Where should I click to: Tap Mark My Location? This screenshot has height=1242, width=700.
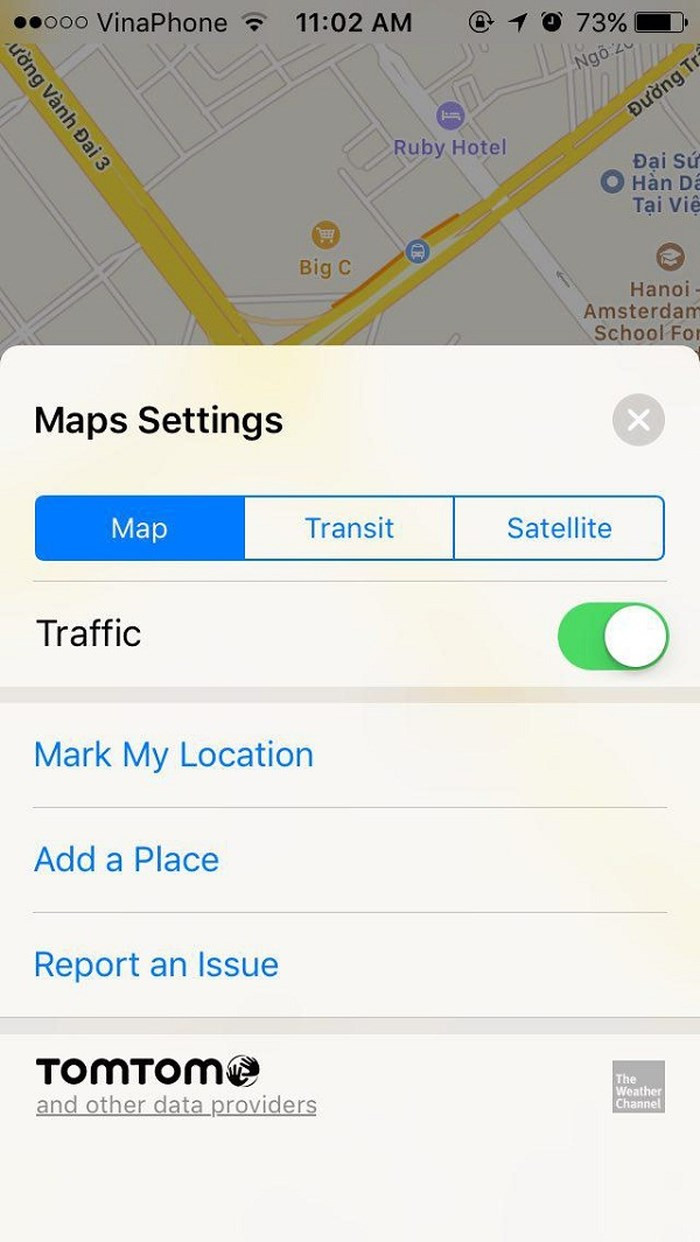(174, 755)
